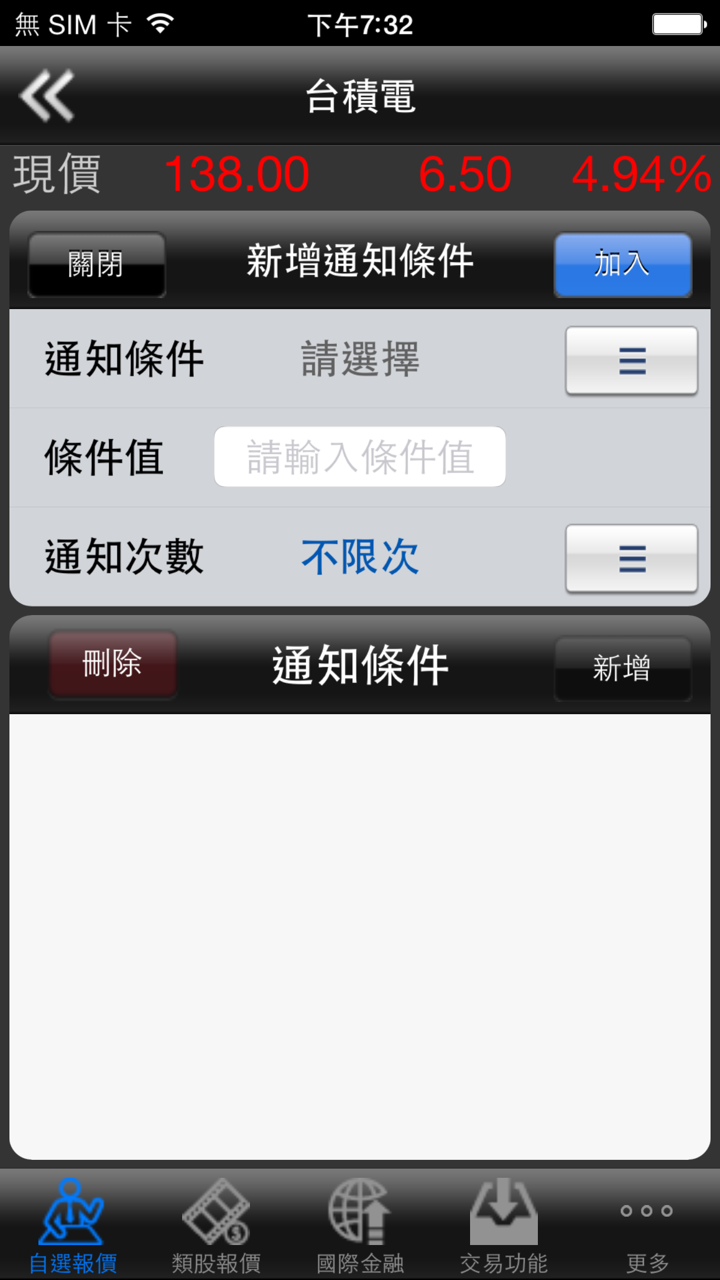Tap the 新增 button

(x=622, y=668)
